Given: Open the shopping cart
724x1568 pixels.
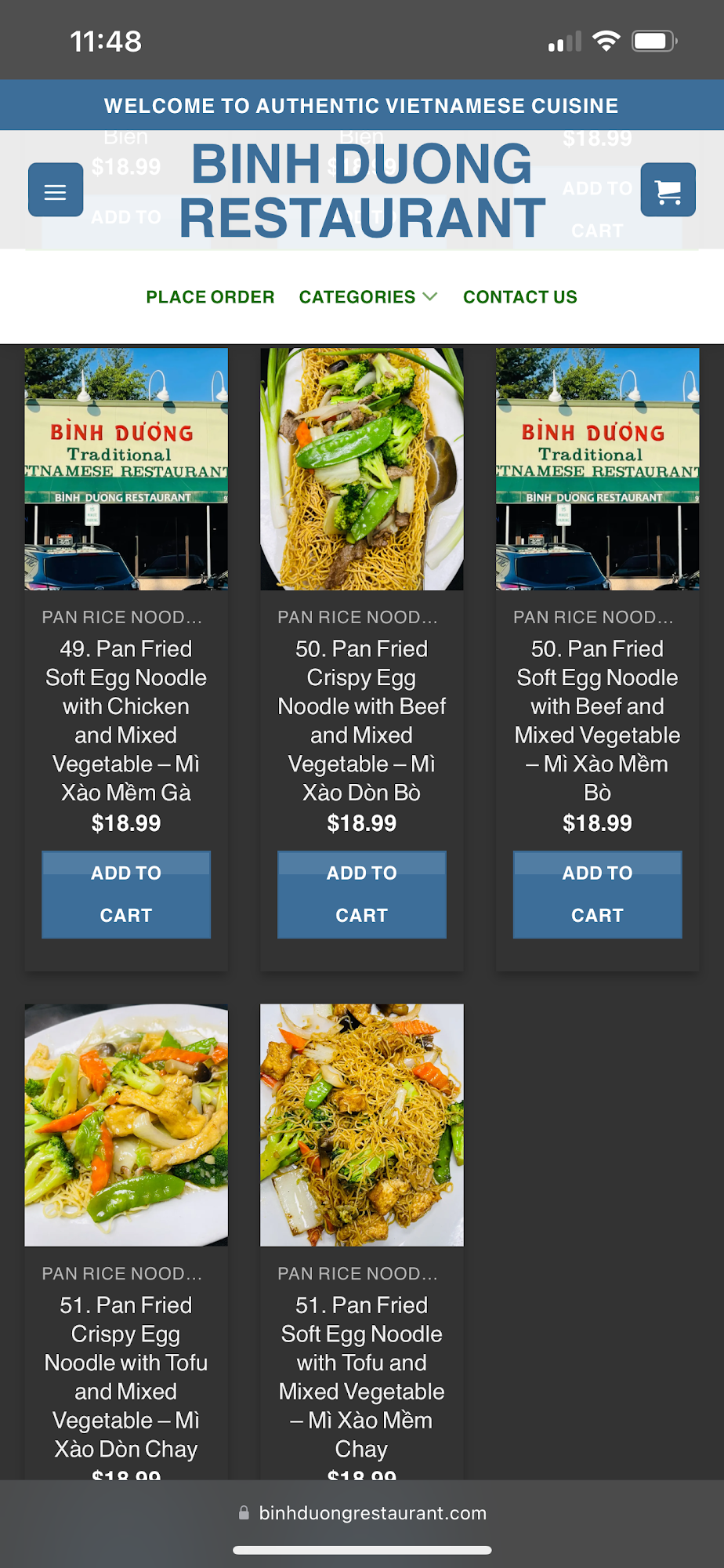Looking at the screenshot, I should [668, 190].
